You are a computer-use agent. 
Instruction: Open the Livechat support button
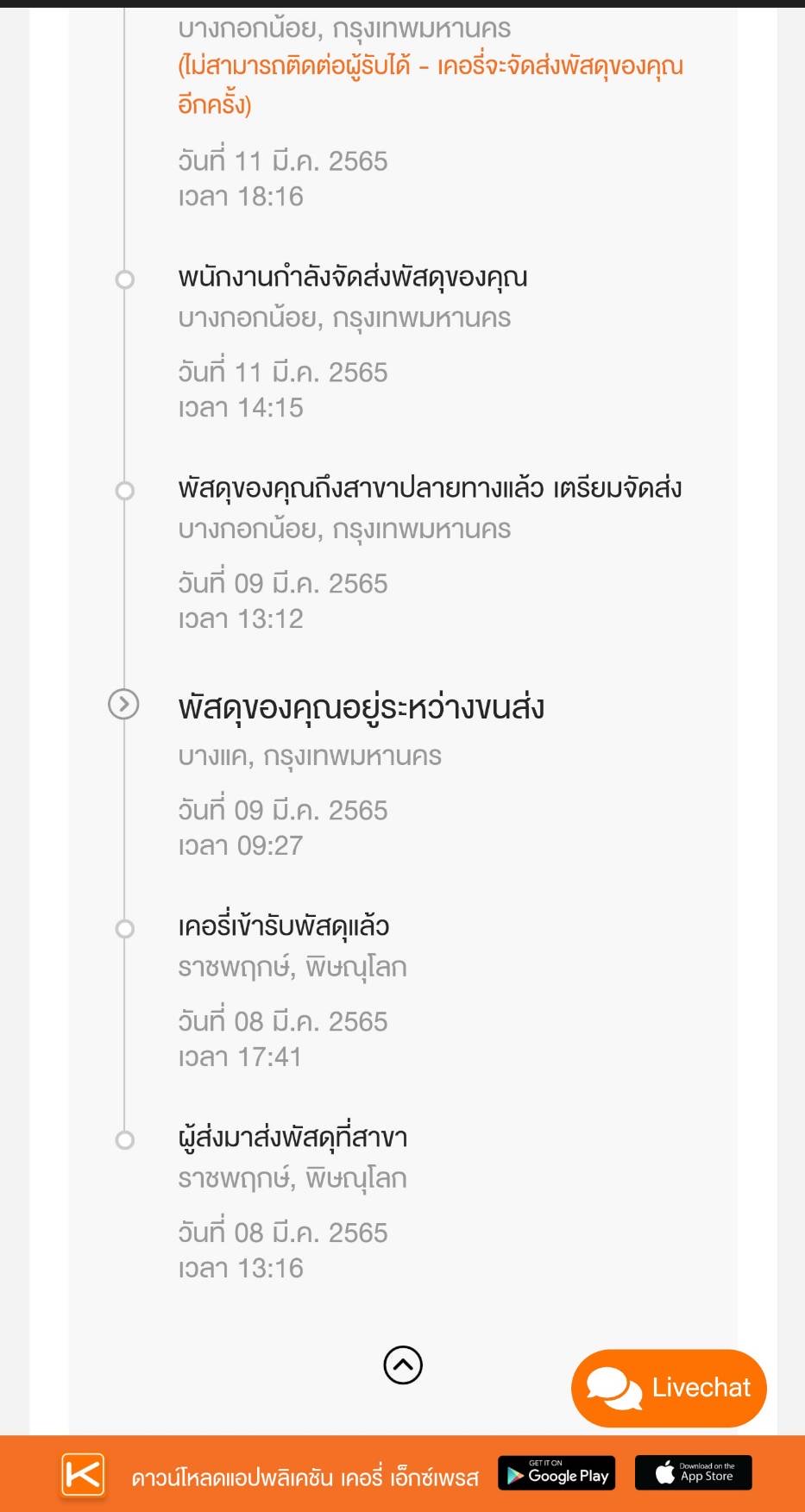point(669,1388)
